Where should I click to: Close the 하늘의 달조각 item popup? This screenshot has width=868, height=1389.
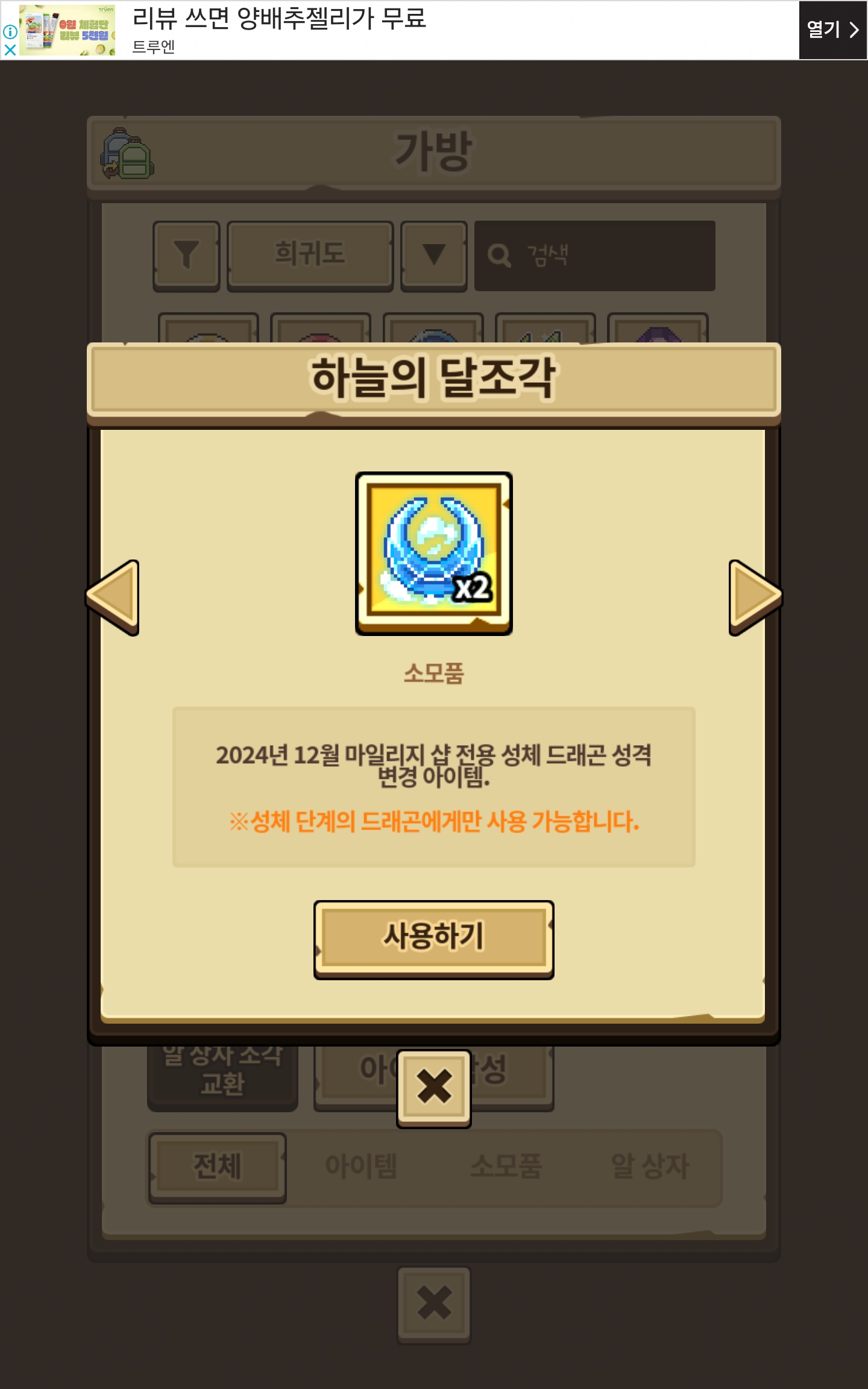pos(433,1087)
